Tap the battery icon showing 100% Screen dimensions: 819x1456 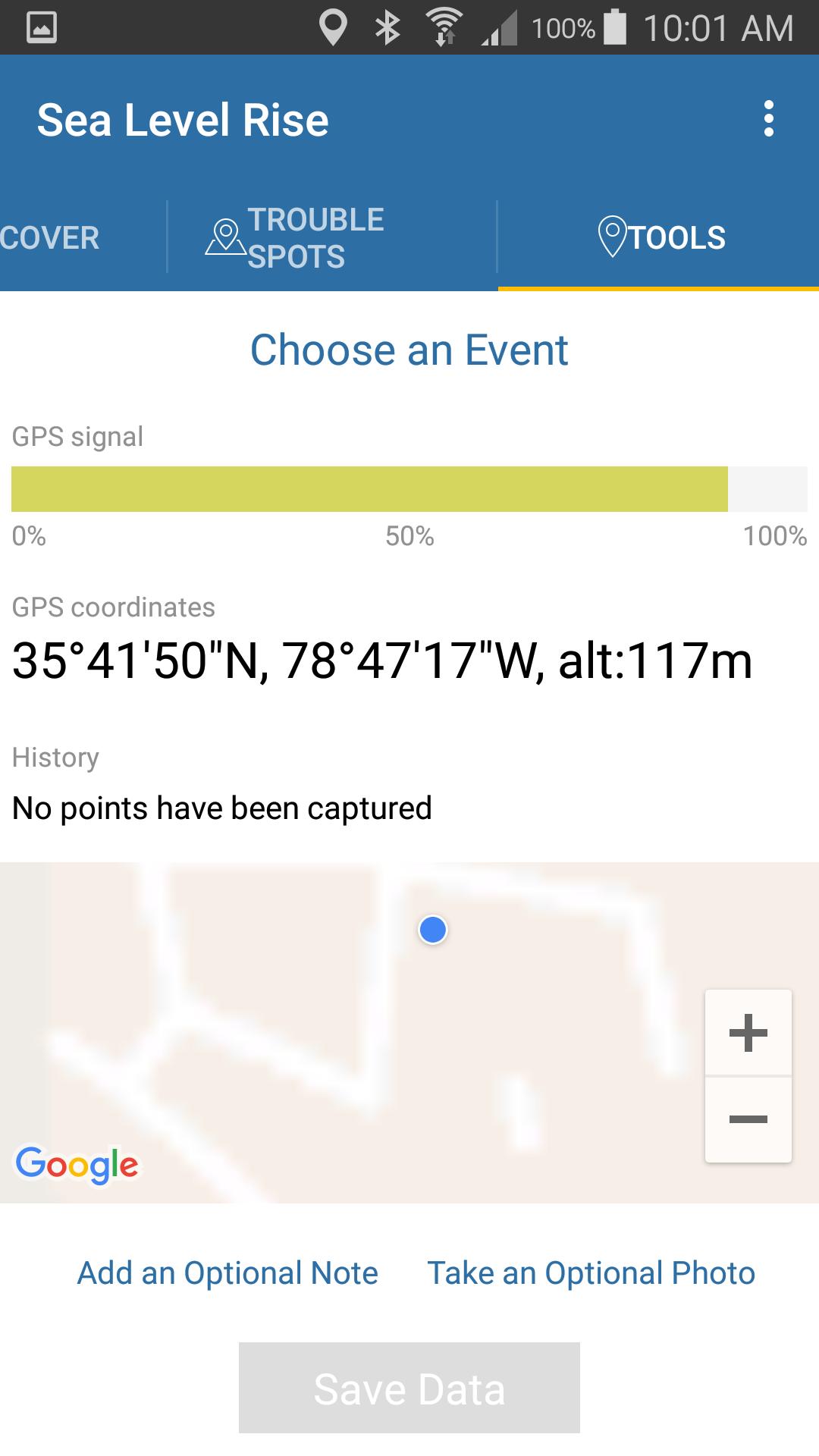pyautogui.click(x=614, y=28)
